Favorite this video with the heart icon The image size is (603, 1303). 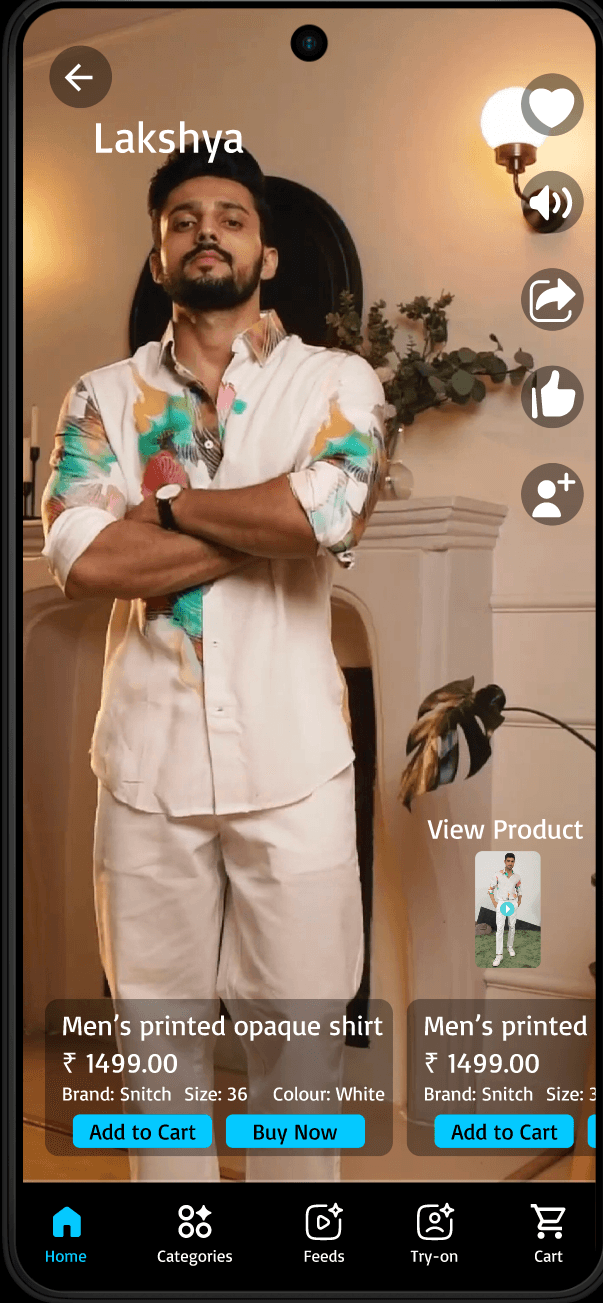[552, 105]
